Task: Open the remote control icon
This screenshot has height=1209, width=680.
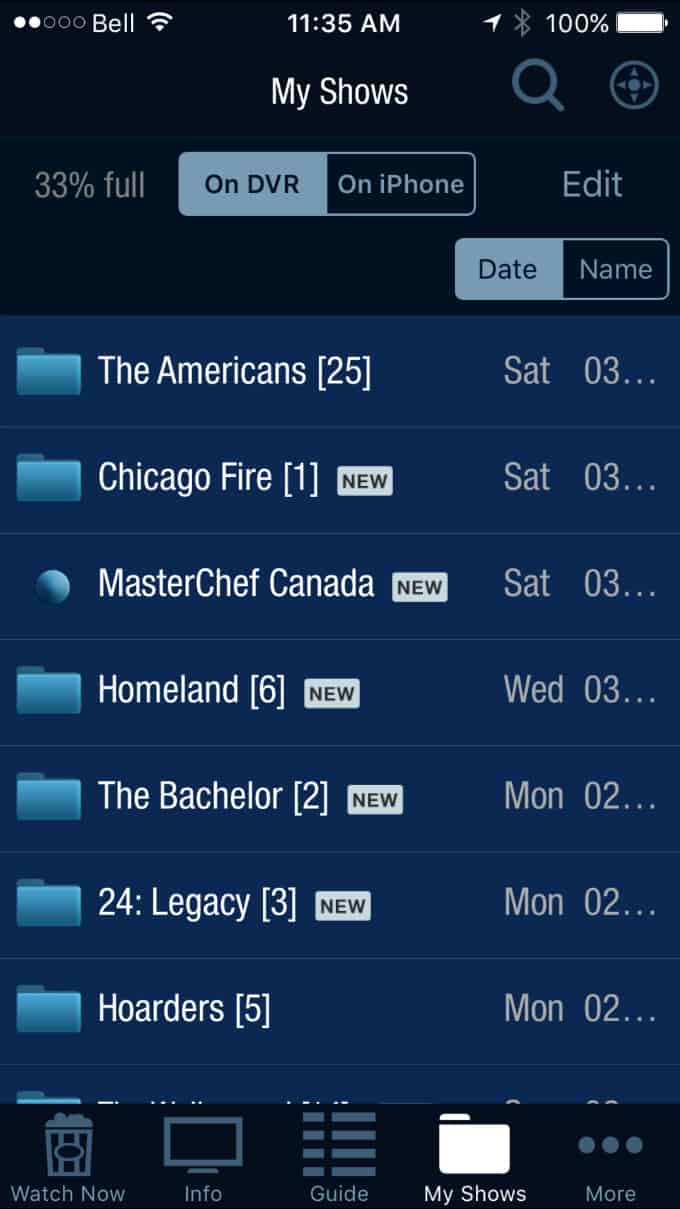Action: 634,86
